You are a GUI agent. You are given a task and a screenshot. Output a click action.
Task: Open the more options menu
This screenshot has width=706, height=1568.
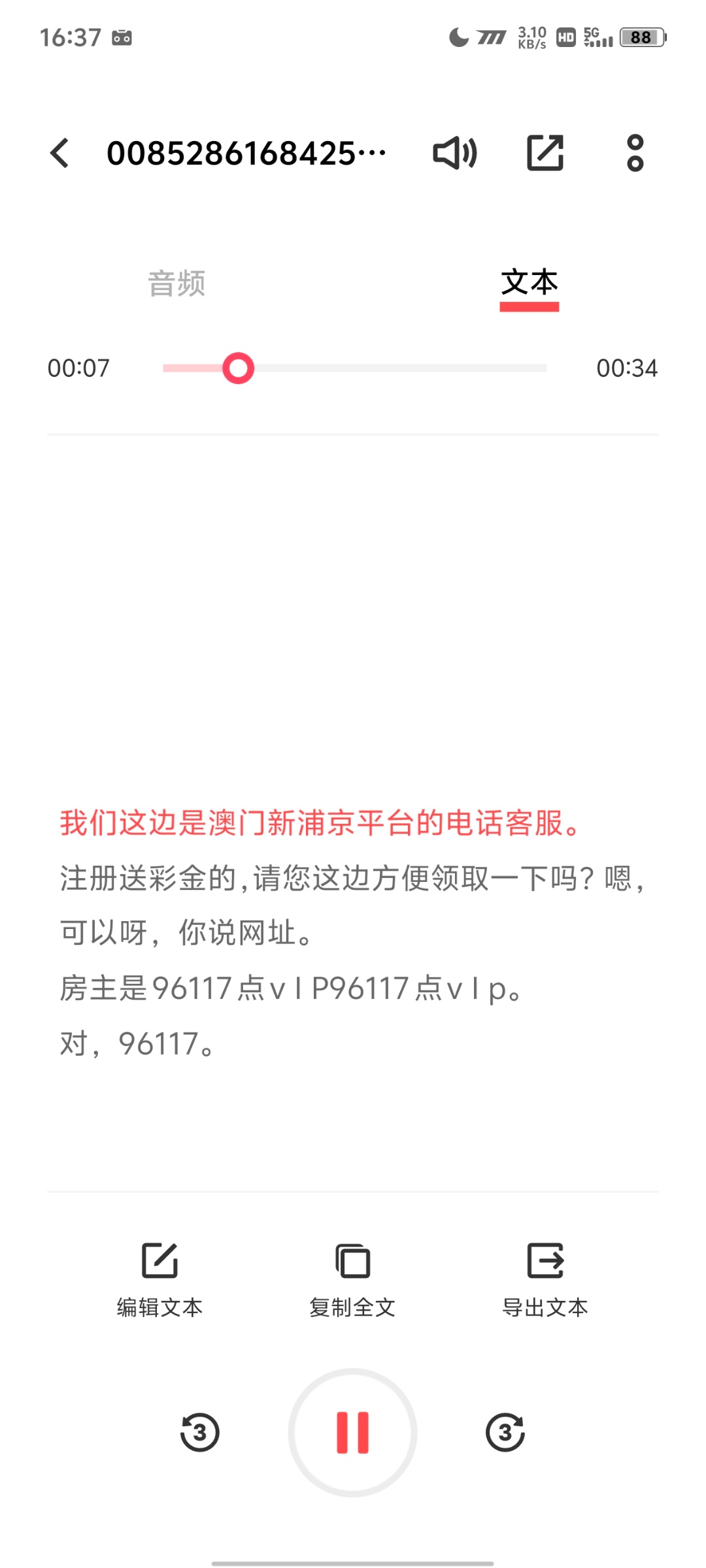pyautogui.click(x=635, y=154)
